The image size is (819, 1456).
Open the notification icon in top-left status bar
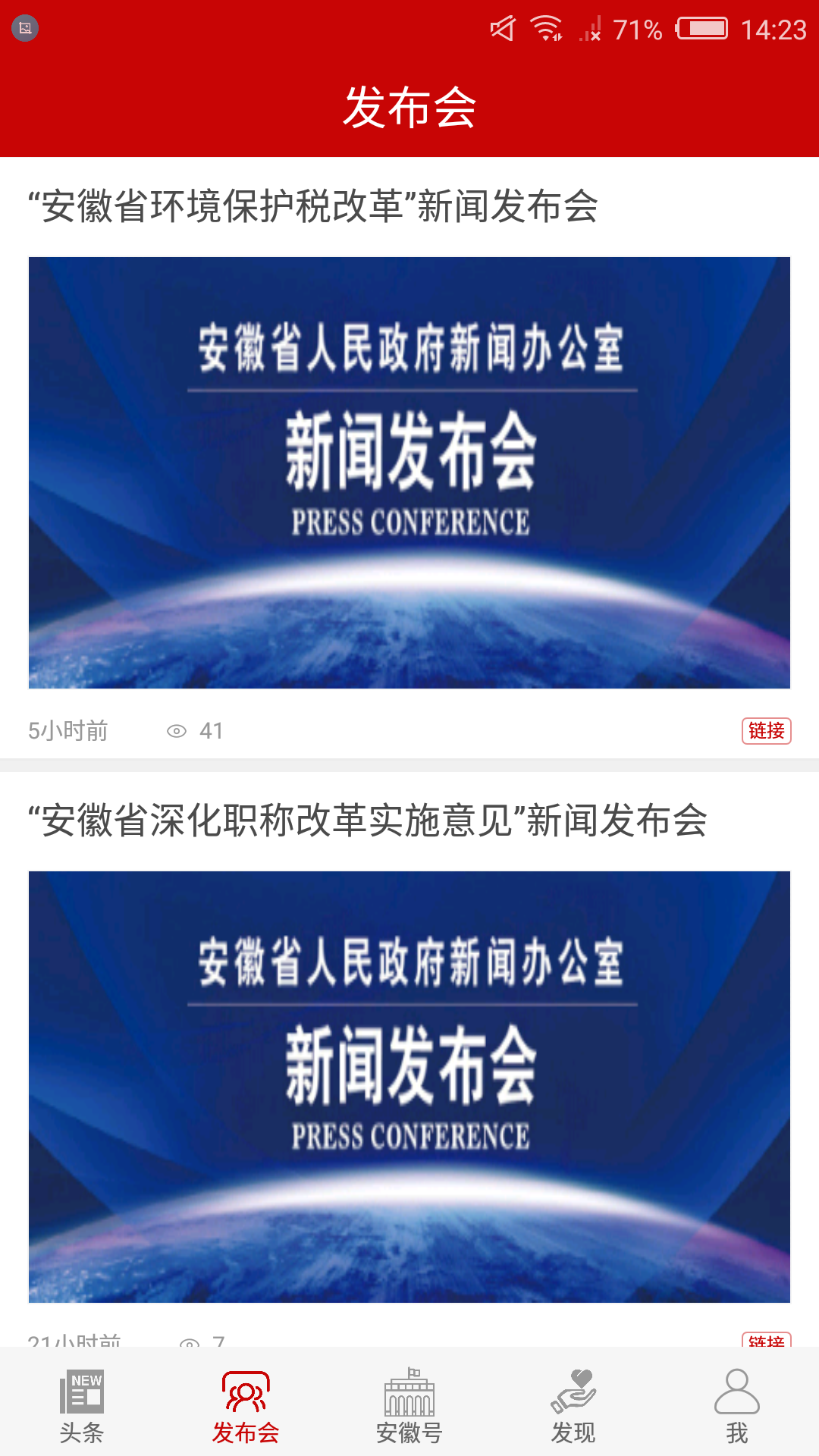tap(25, 27)
